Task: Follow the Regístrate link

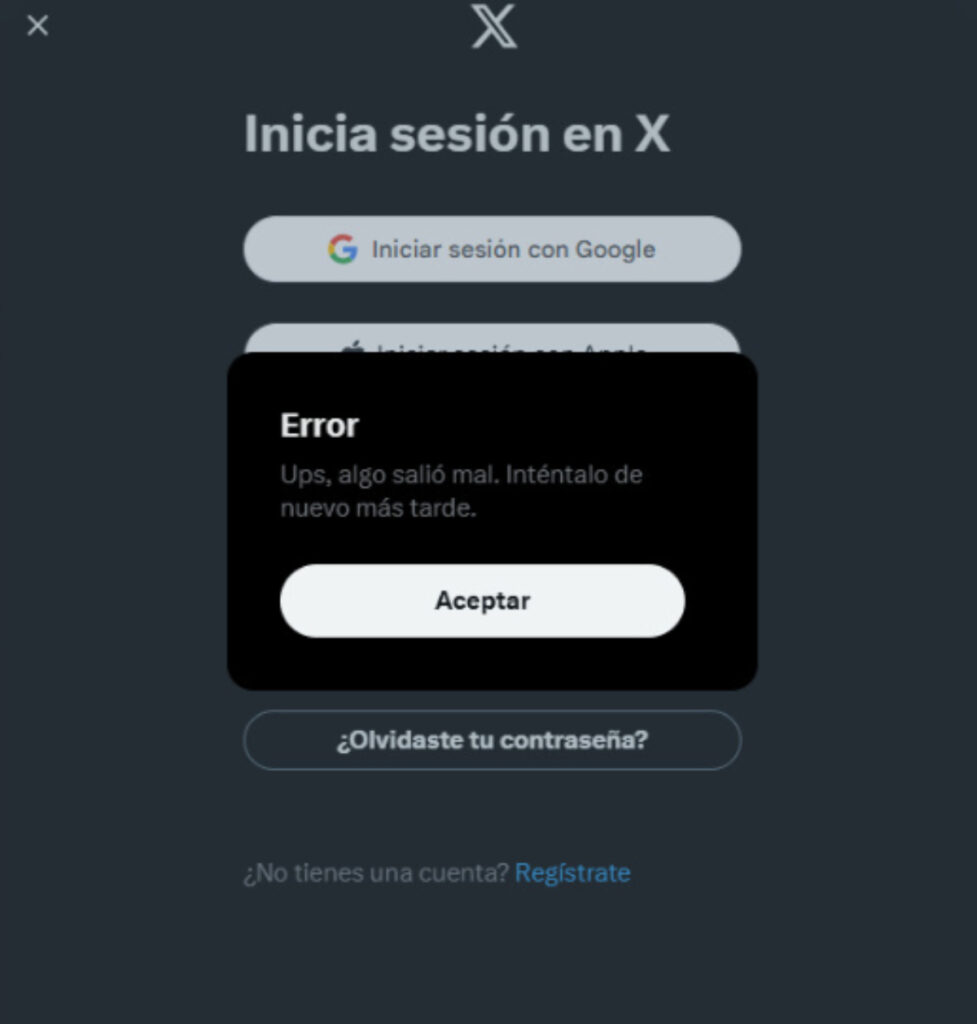Action: (572, 873)
